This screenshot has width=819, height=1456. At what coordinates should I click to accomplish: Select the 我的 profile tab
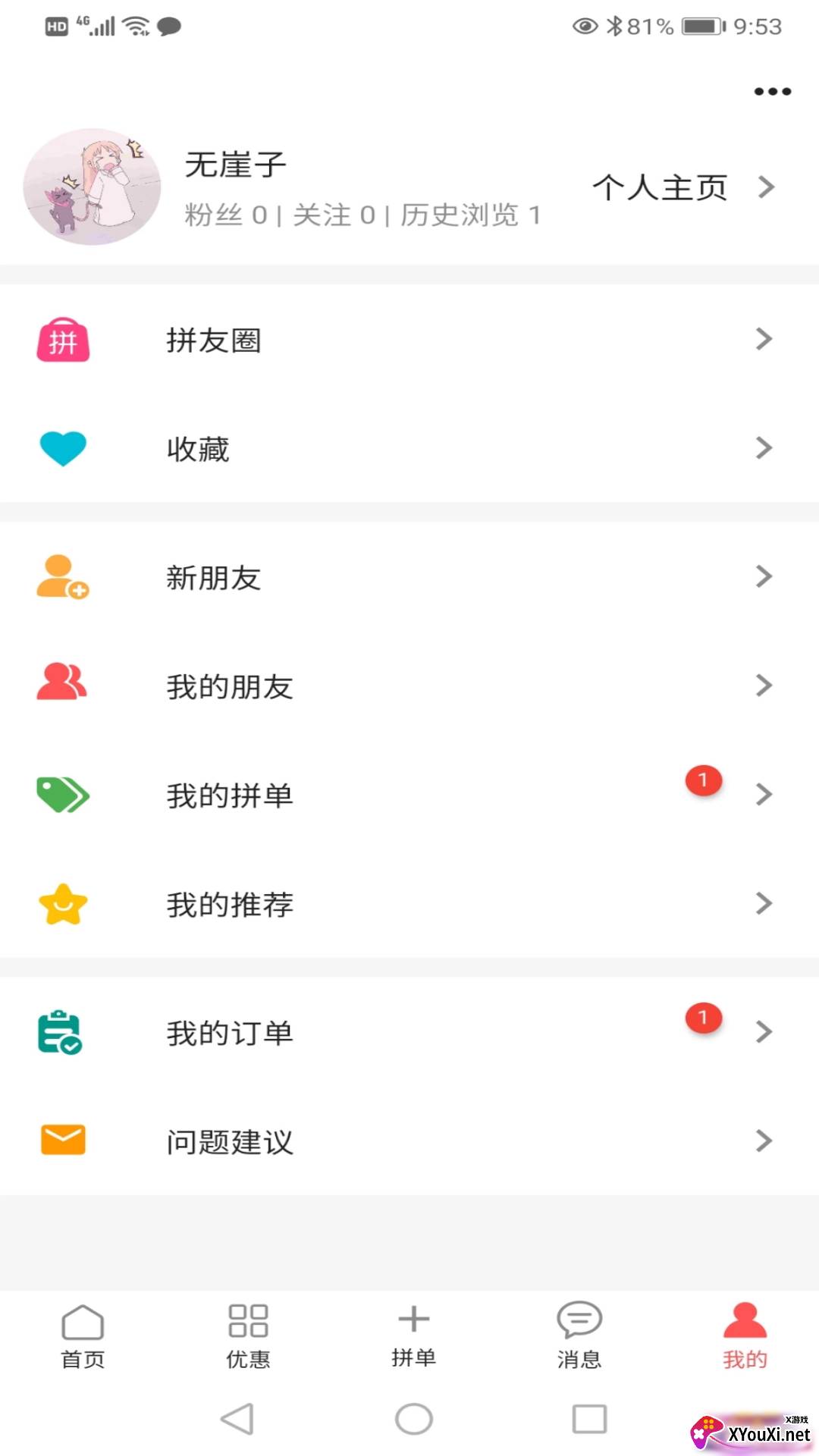(x=745, y=1336)
